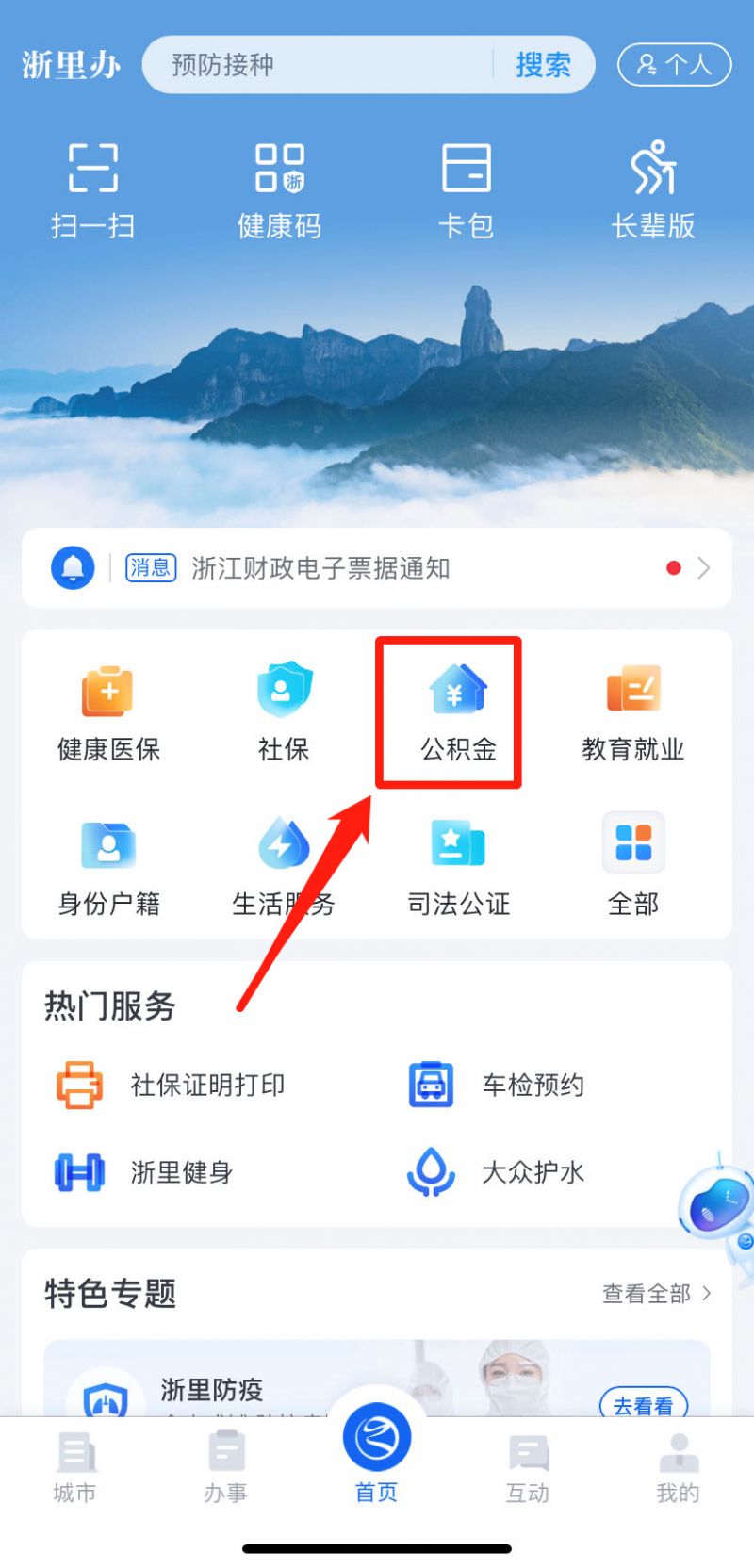The height and width of the screenshot is (1568, 754).
Task: Open 卡包 card wallet
Action: pyautogui.click(x=466, y=190)
